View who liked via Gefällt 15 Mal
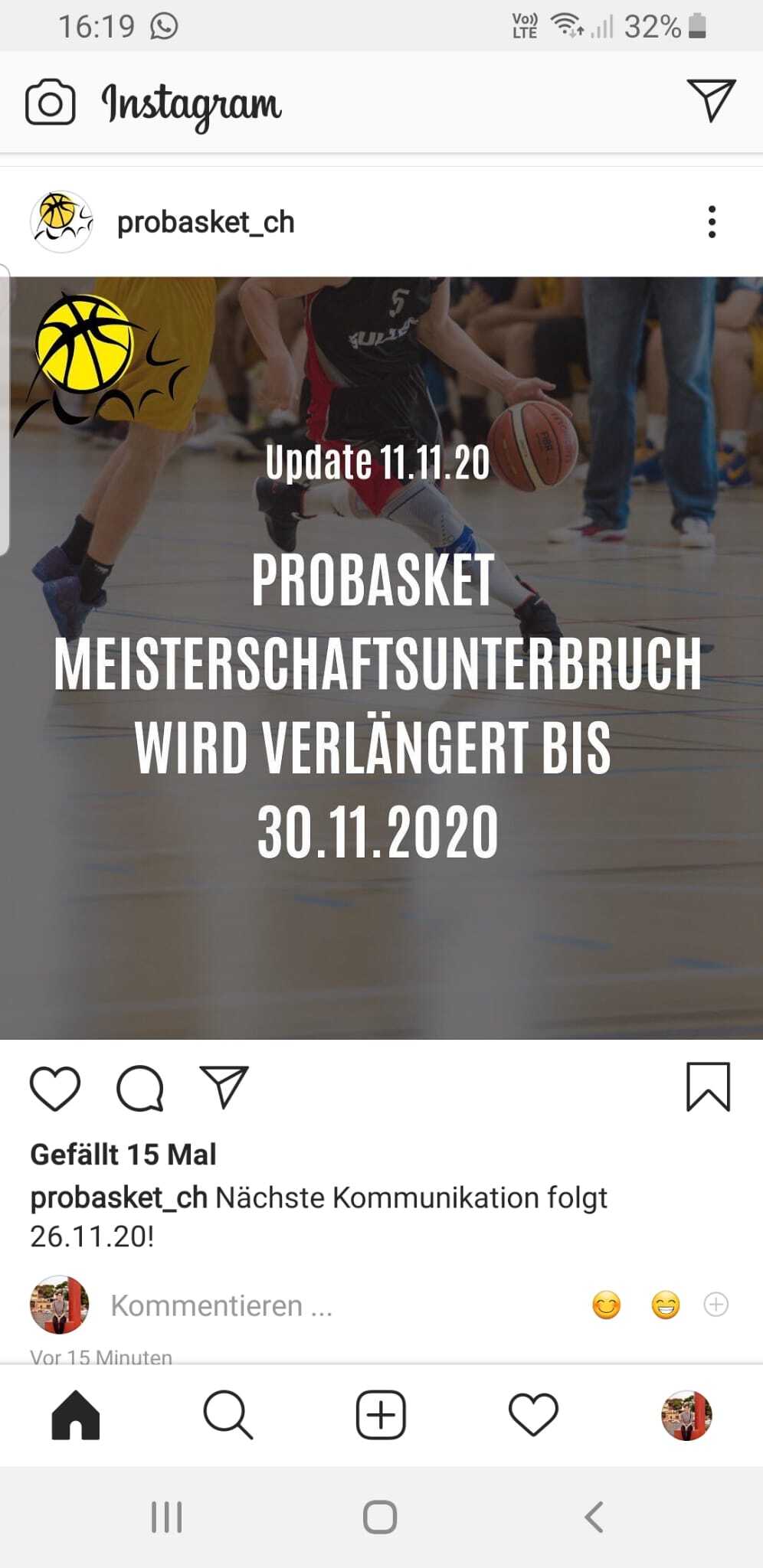The width and height of the screenshot is (763, 1568). click(x=123, y=1154)
